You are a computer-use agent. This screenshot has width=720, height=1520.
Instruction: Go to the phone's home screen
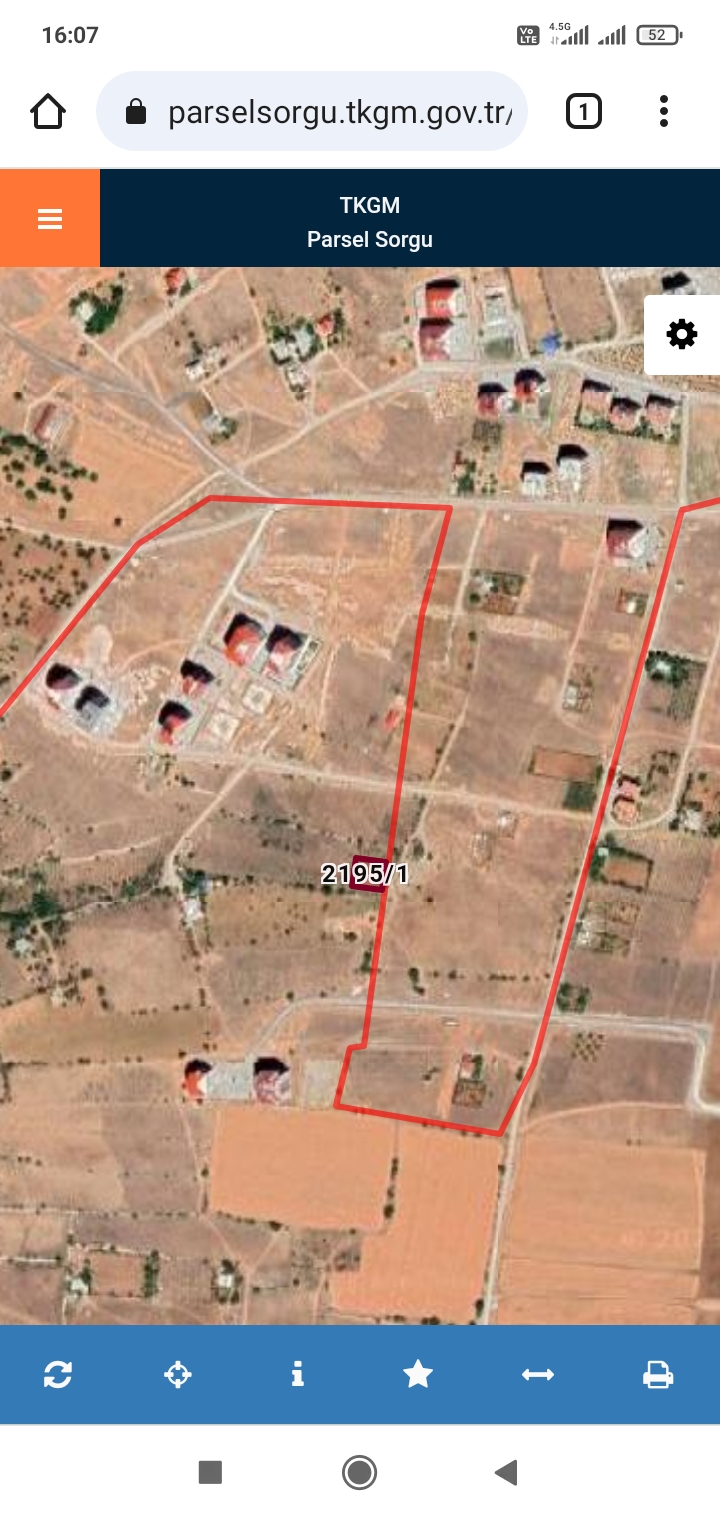[359, 1472]
